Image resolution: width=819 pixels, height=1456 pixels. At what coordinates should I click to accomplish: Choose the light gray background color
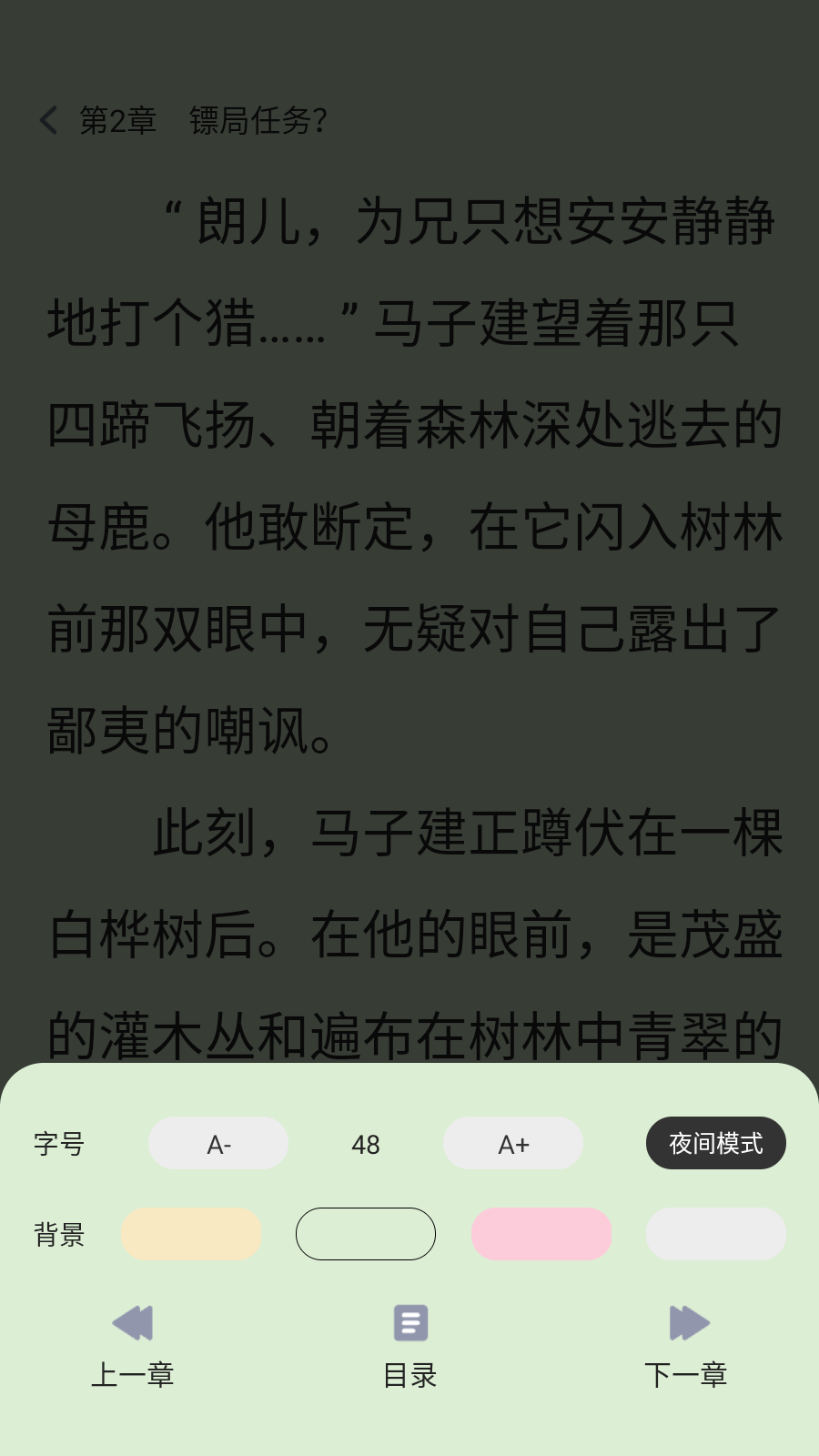tap(716, 1234)
